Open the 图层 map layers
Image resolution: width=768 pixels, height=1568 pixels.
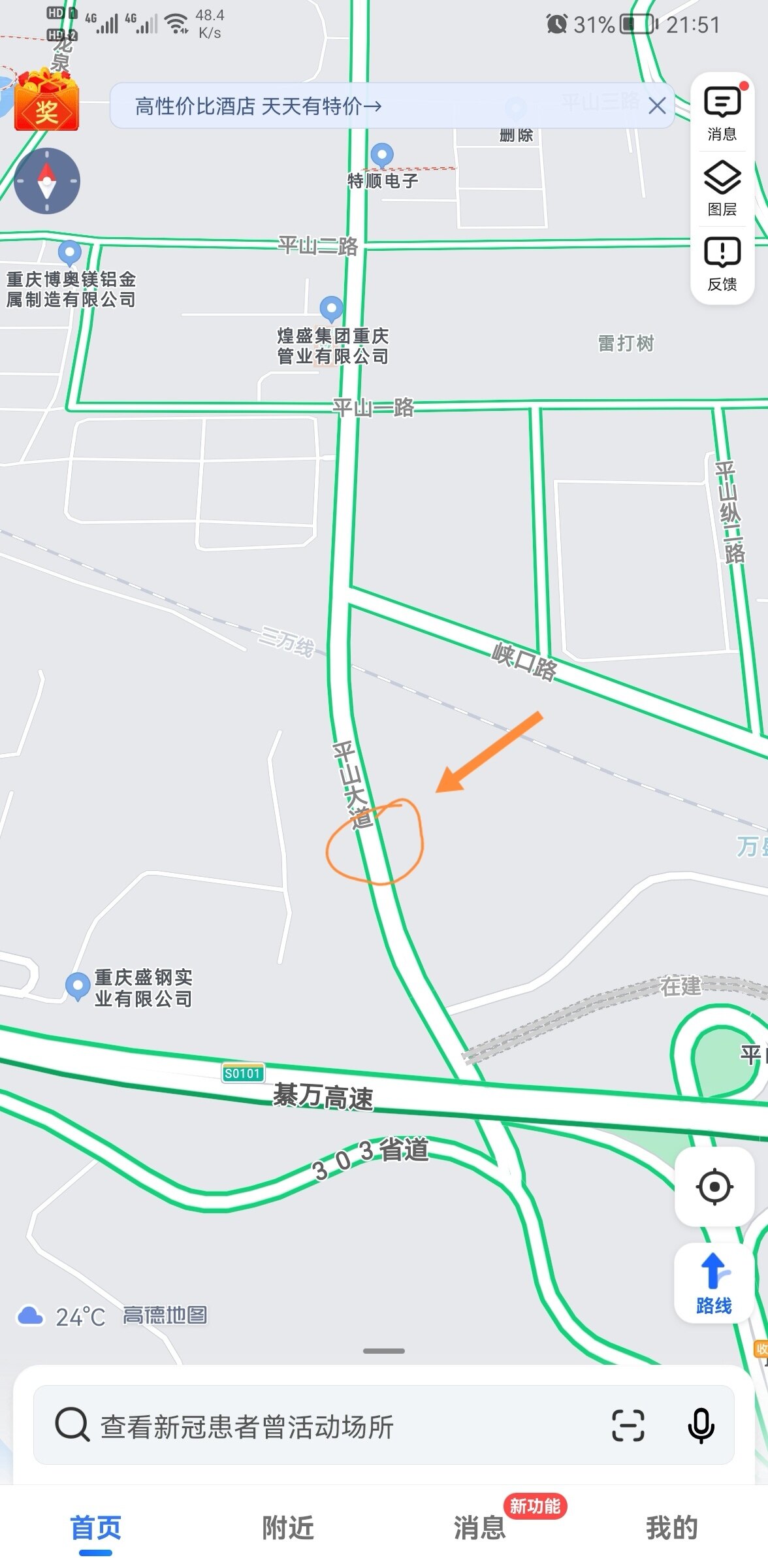pyautogui.click(x=722, y=189)
